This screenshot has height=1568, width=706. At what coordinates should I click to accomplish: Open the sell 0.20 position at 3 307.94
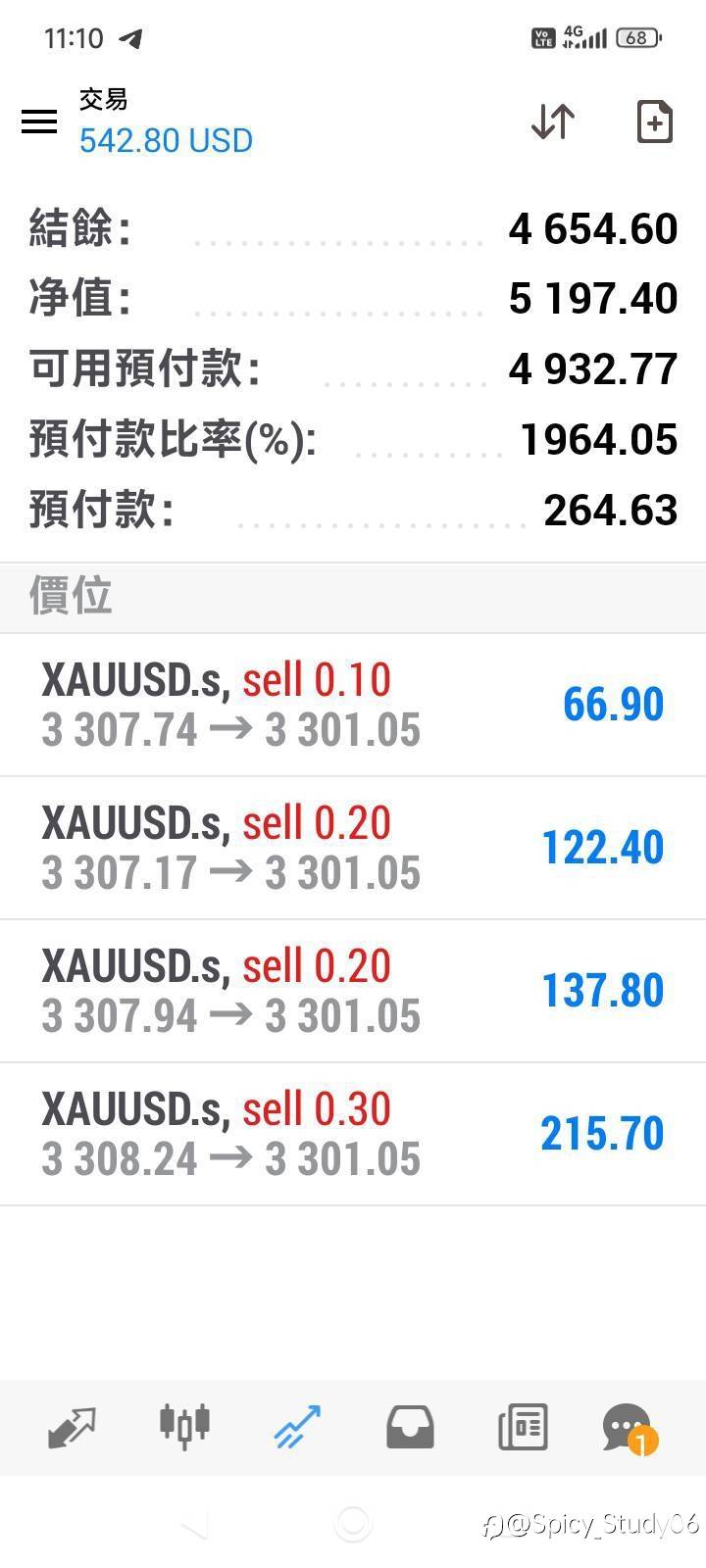(353, 991)
